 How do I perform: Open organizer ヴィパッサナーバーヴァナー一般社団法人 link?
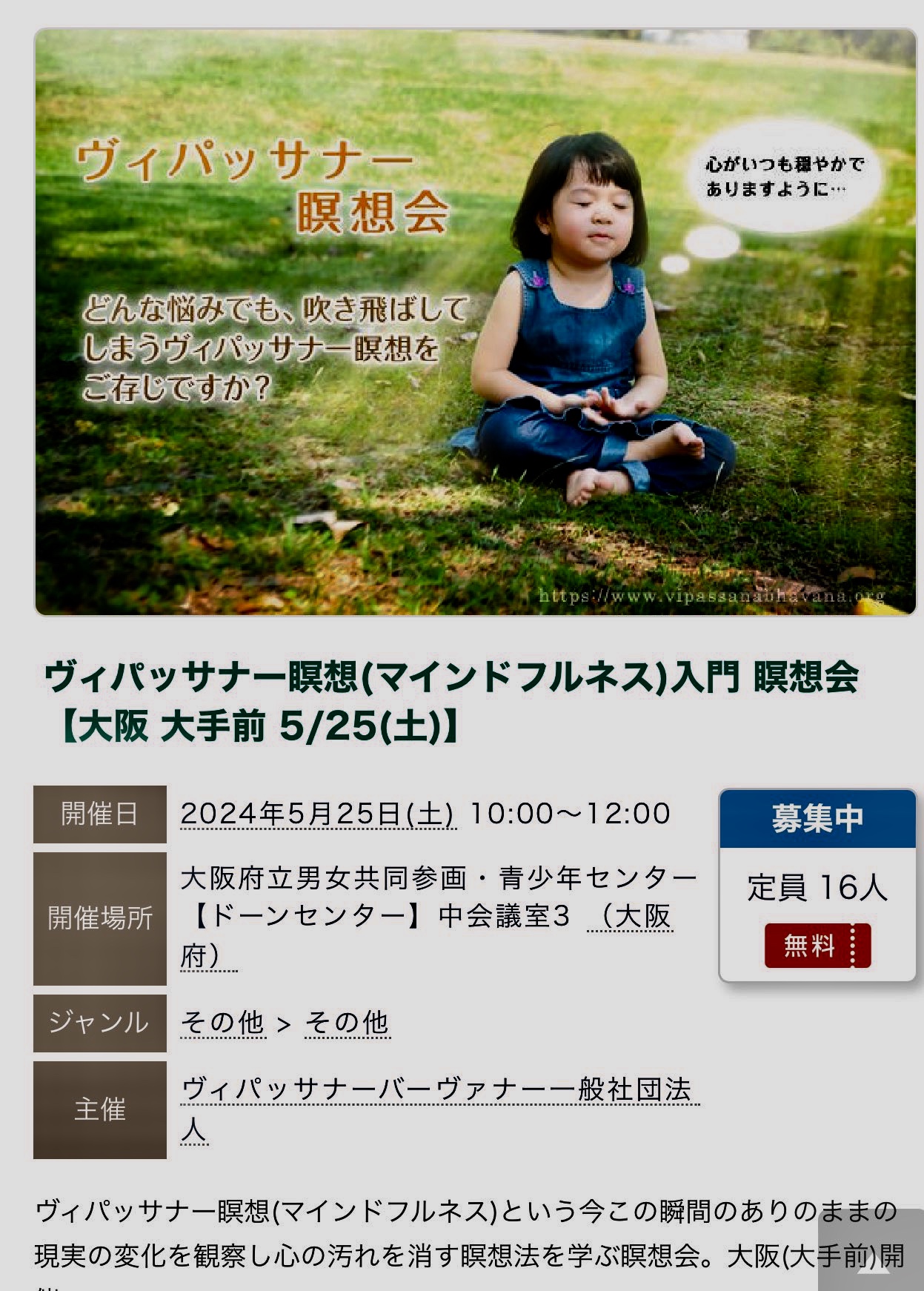pyautogui.click(x=437, y=1089)
